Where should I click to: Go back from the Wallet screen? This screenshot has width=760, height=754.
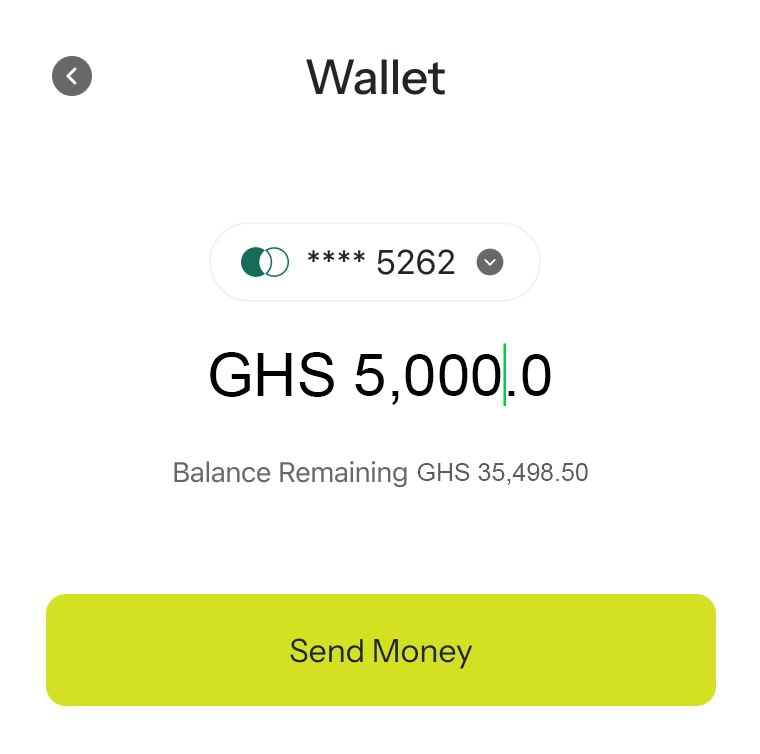72,76
